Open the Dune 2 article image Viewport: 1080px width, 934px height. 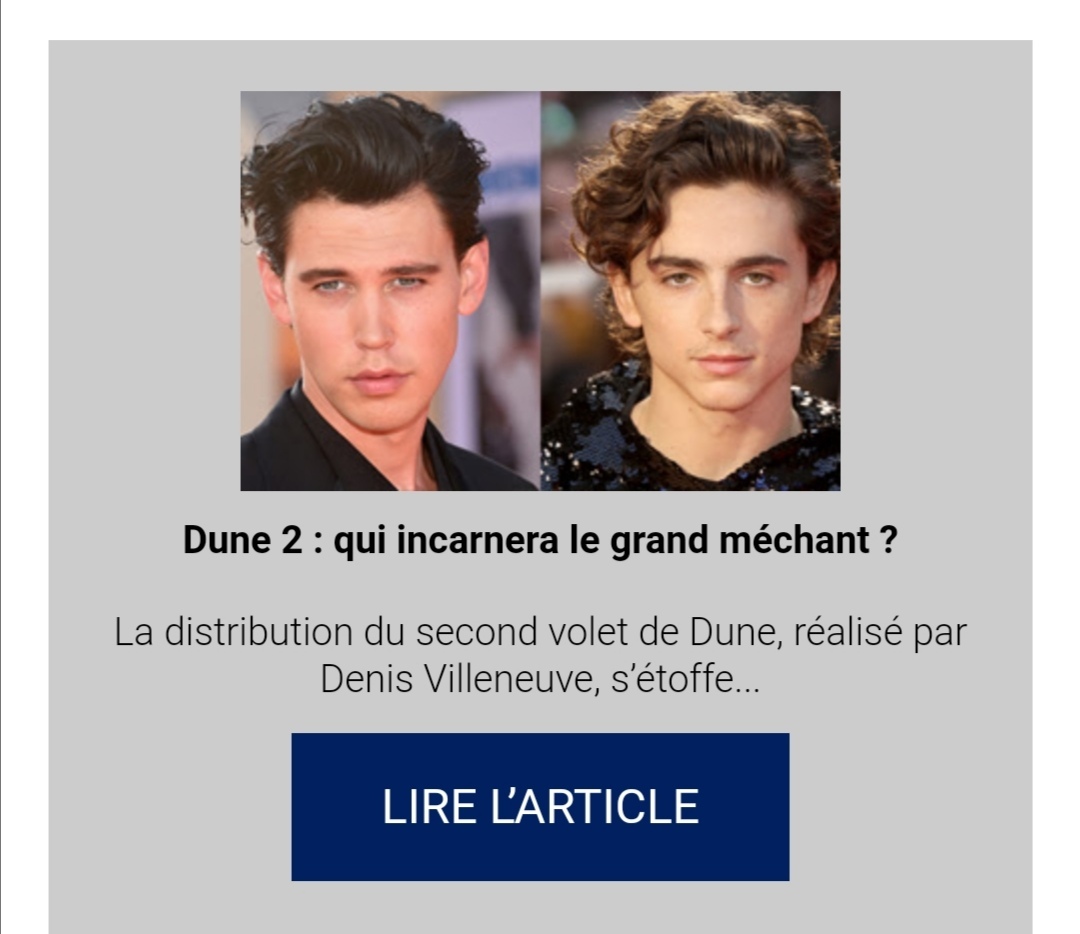(540, 291)
